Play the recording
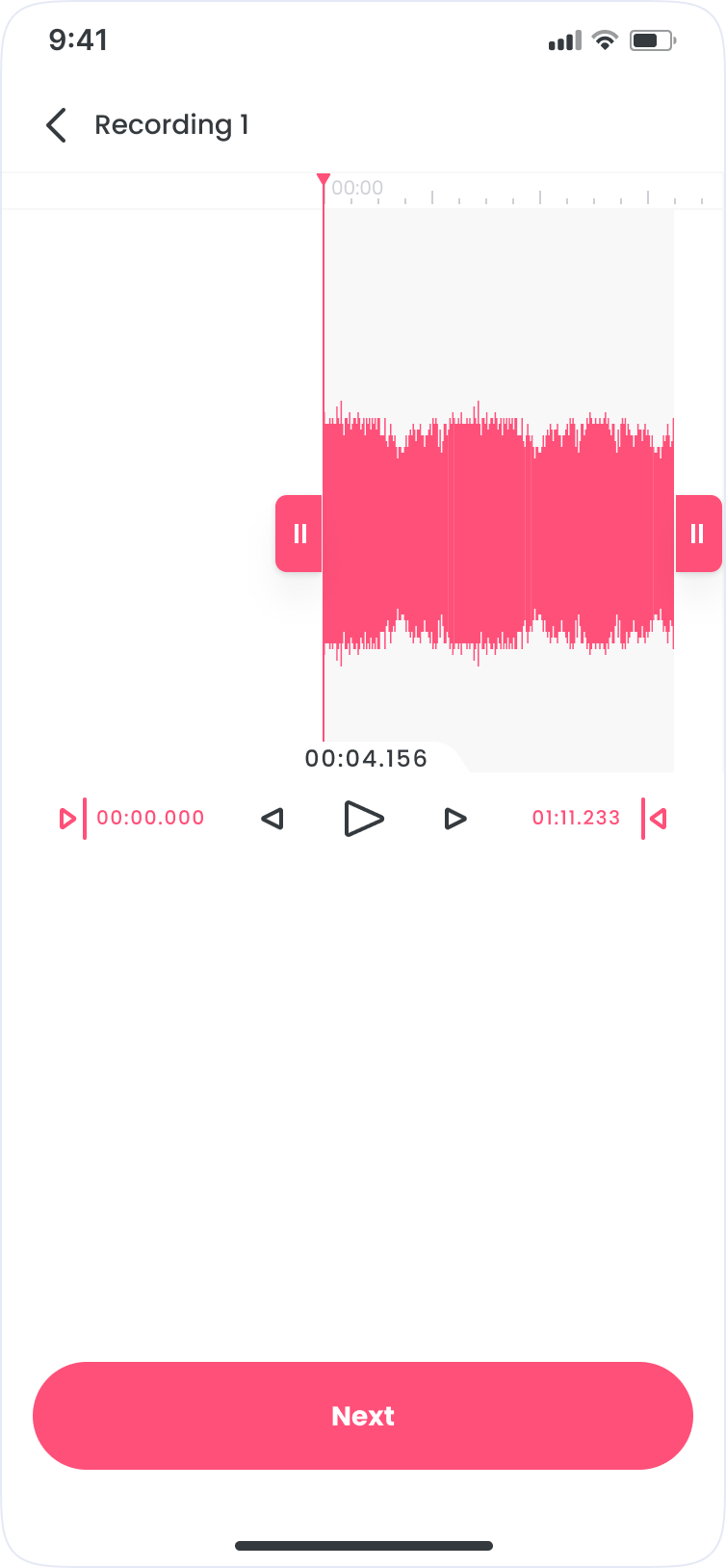Viewport: 726px width, 1568px height. coord(364,819)
